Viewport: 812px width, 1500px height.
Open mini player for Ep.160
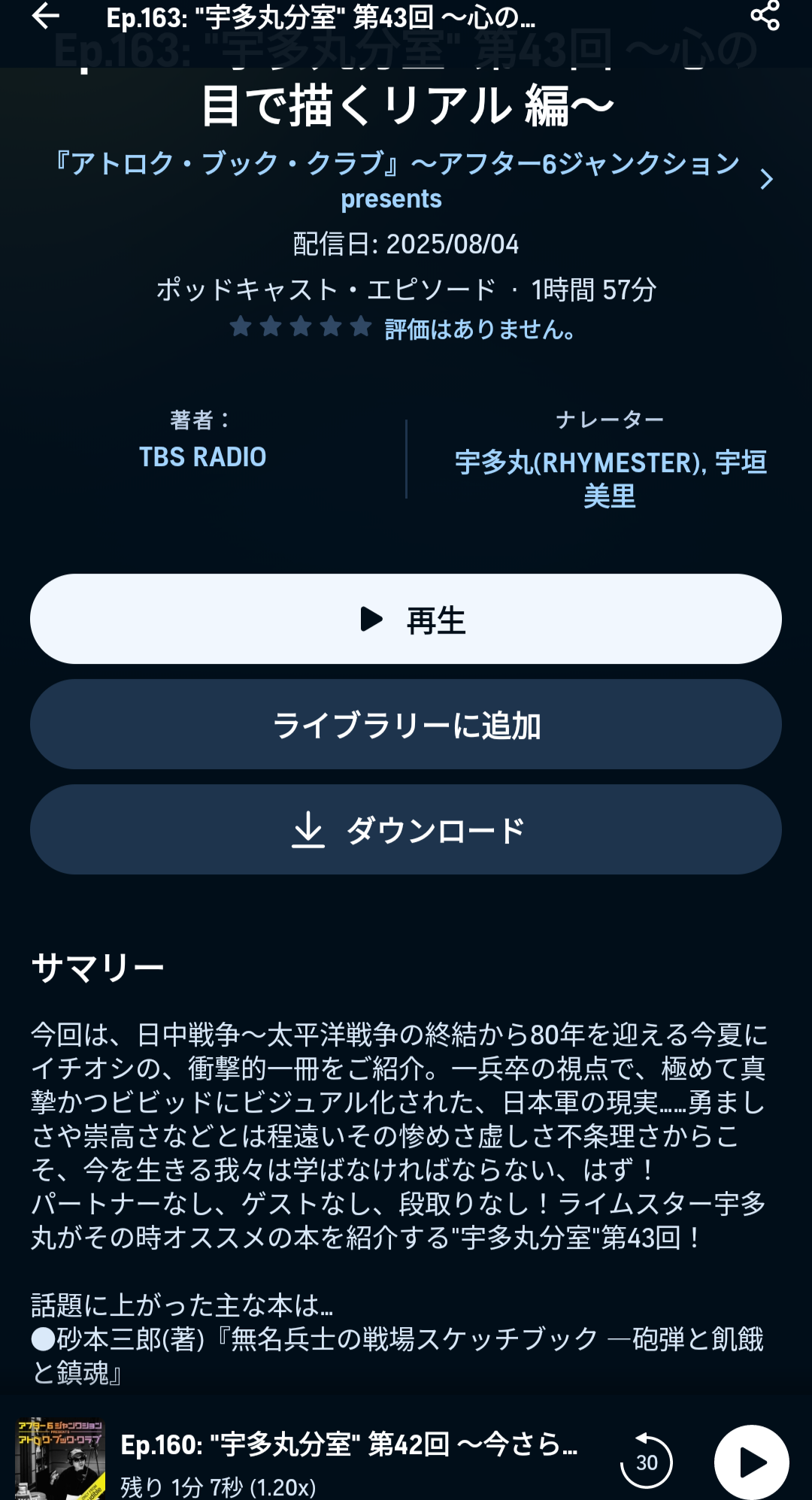(350, 1460)
